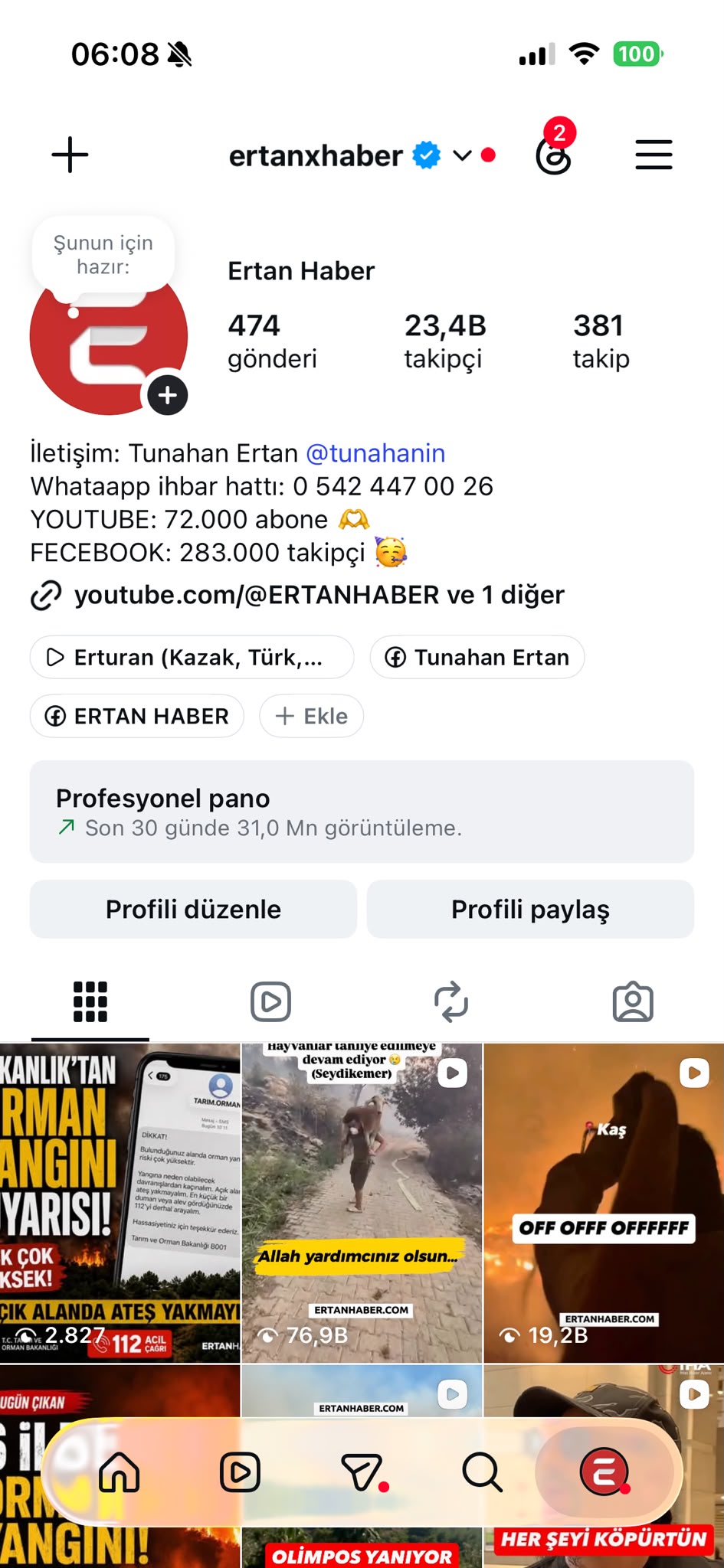Tap the plus icon to create a post
Image resolution: width=724 pixels, height=1568 pixels.
click(70, 155)
